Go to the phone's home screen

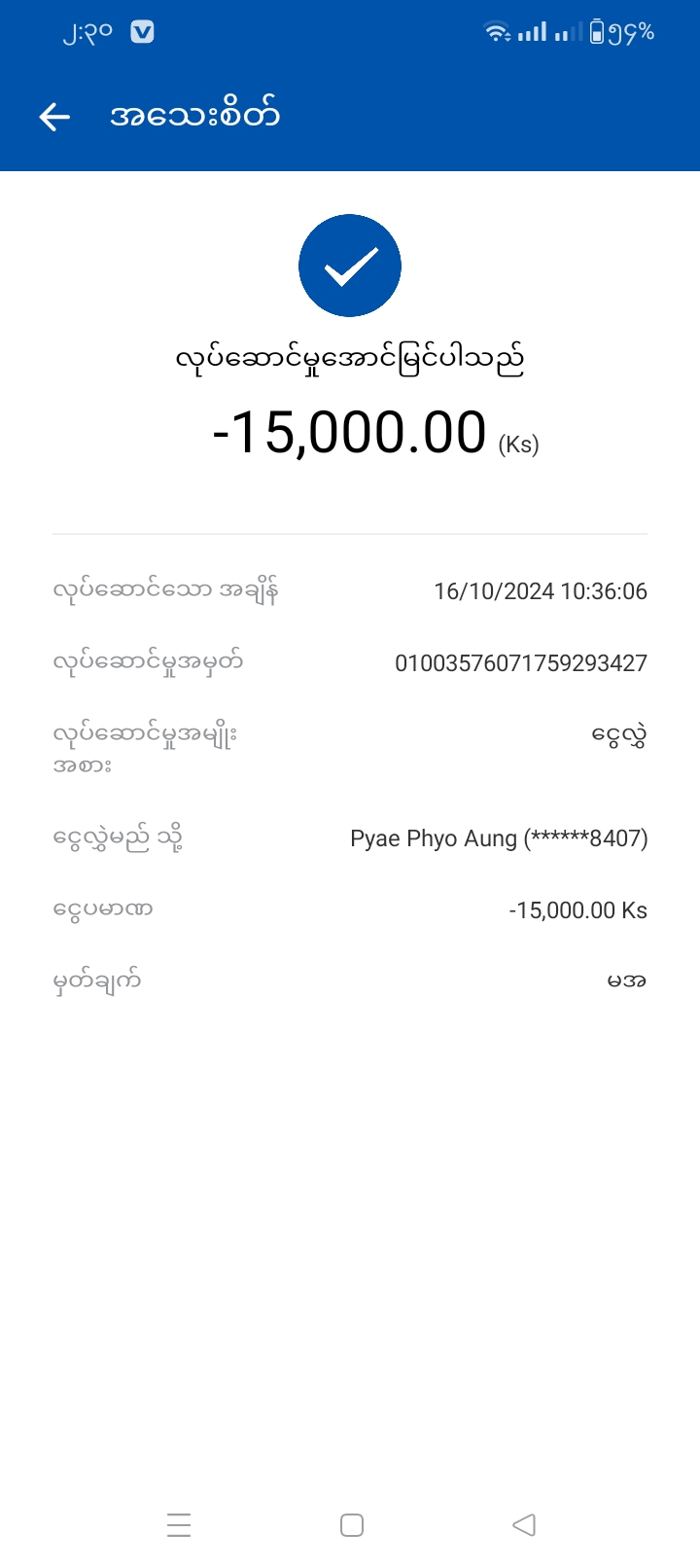[352, 1524]
